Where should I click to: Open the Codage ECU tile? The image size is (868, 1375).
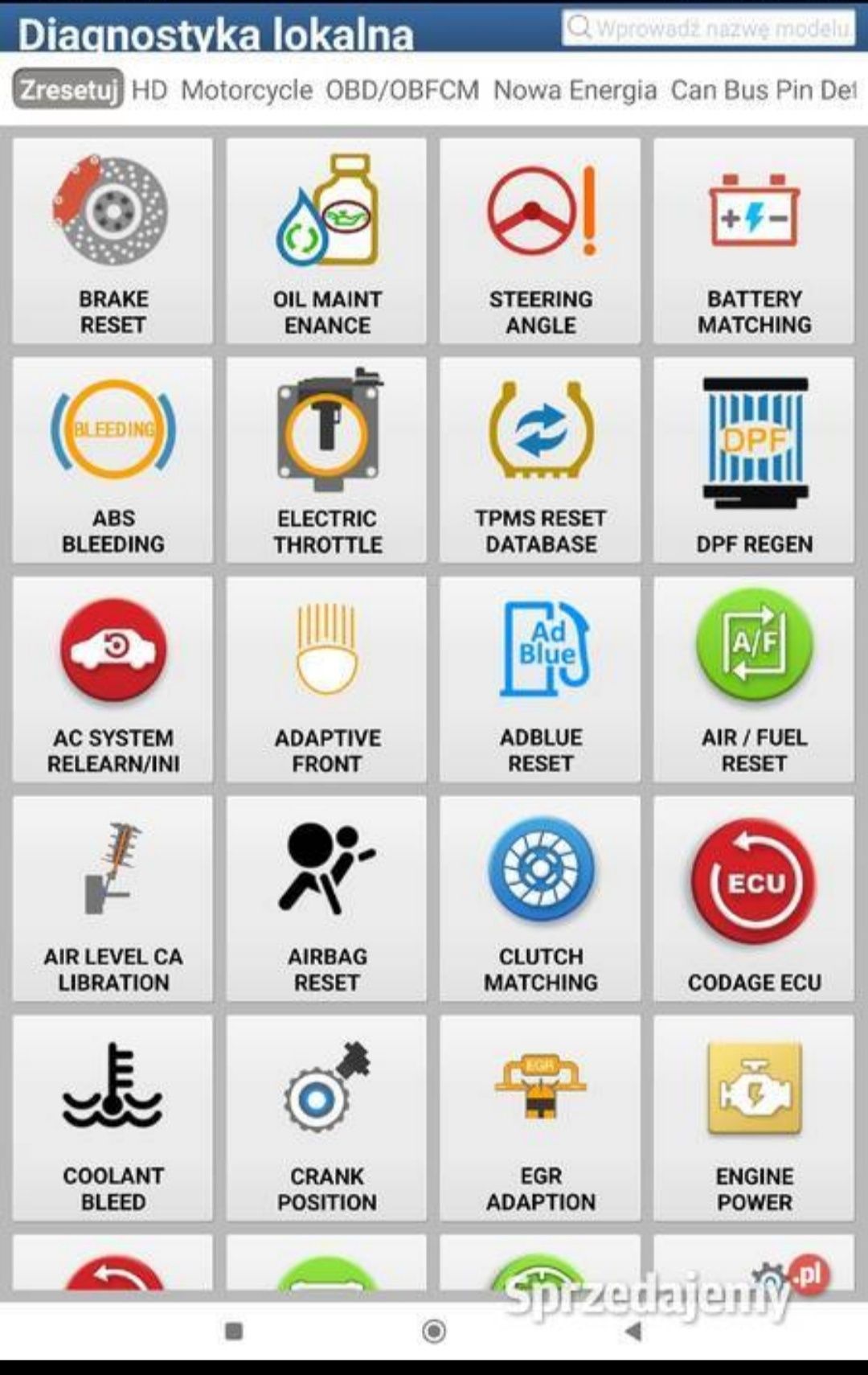point(754,899)
